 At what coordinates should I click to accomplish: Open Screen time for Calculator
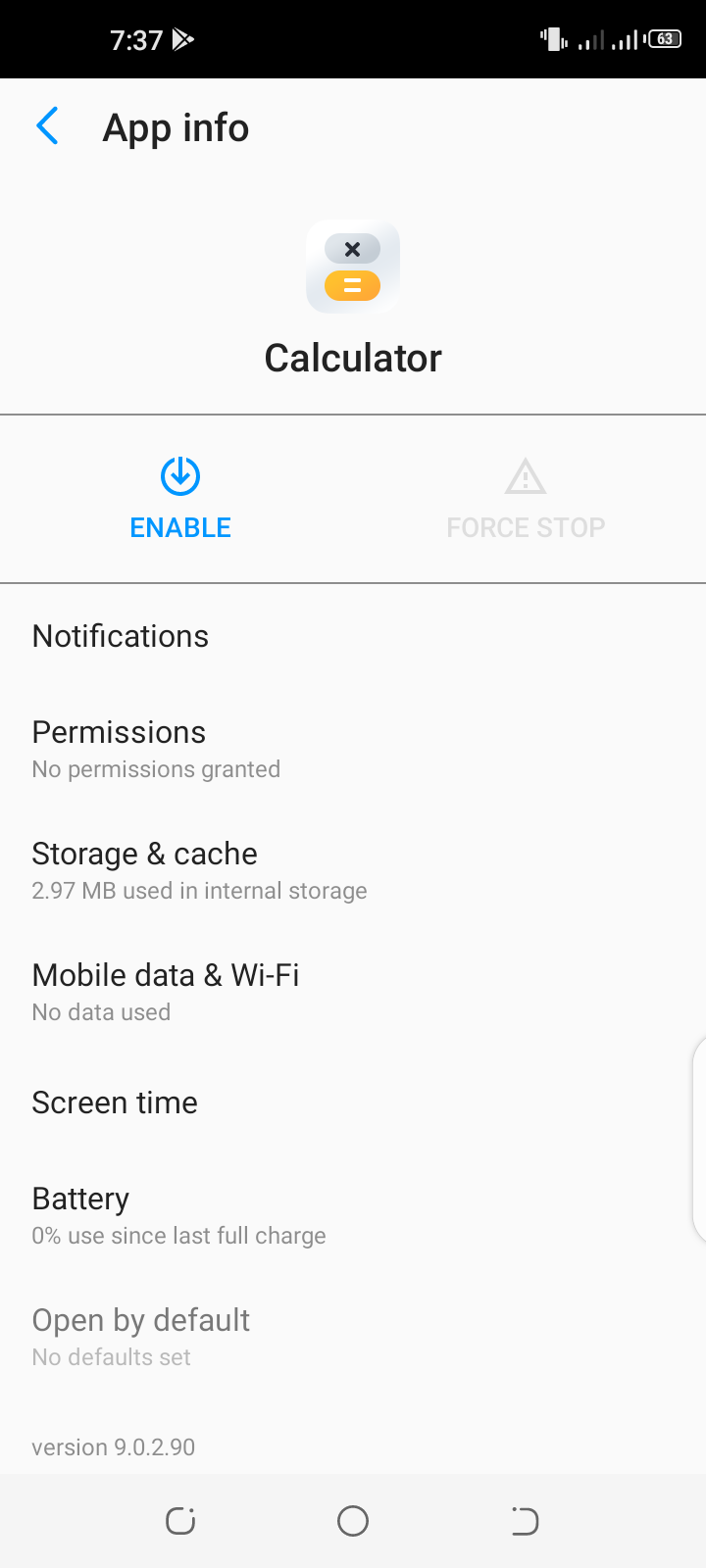(x=353, y=1102)
